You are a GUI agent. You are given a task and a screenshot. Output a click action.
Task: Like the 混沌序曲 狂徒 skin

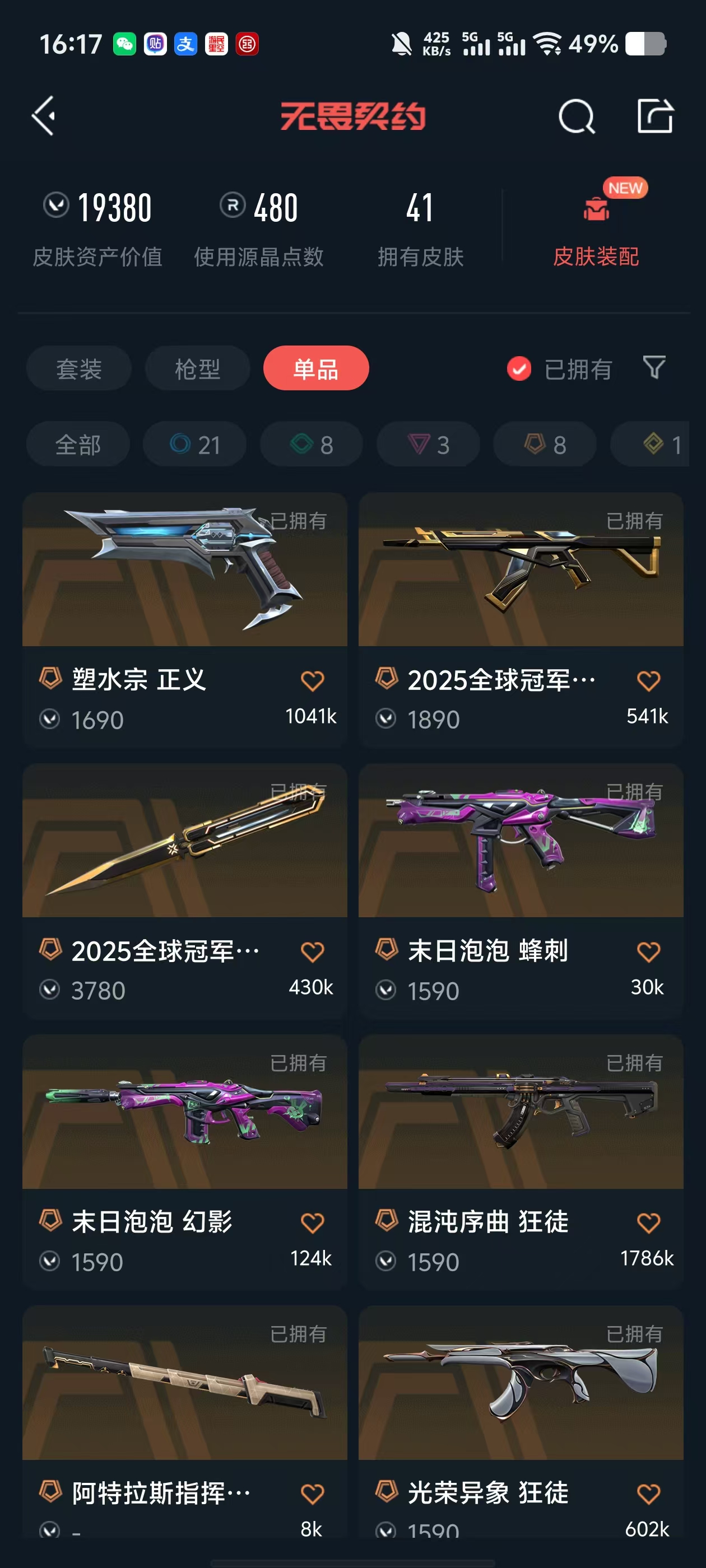coord(648,1222)
